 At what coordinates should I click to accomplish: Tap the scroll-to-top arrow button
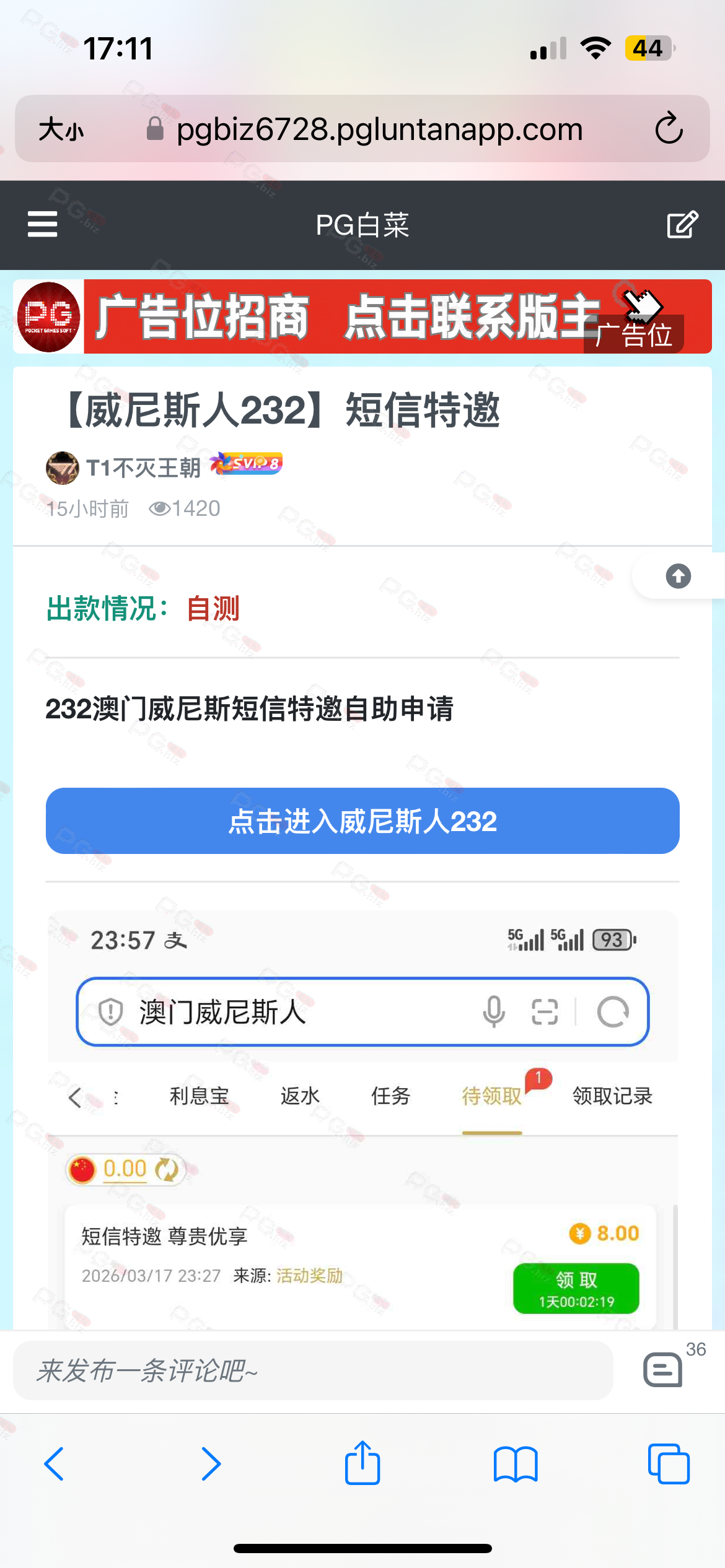pyautogui.click(x=678, y=576)
